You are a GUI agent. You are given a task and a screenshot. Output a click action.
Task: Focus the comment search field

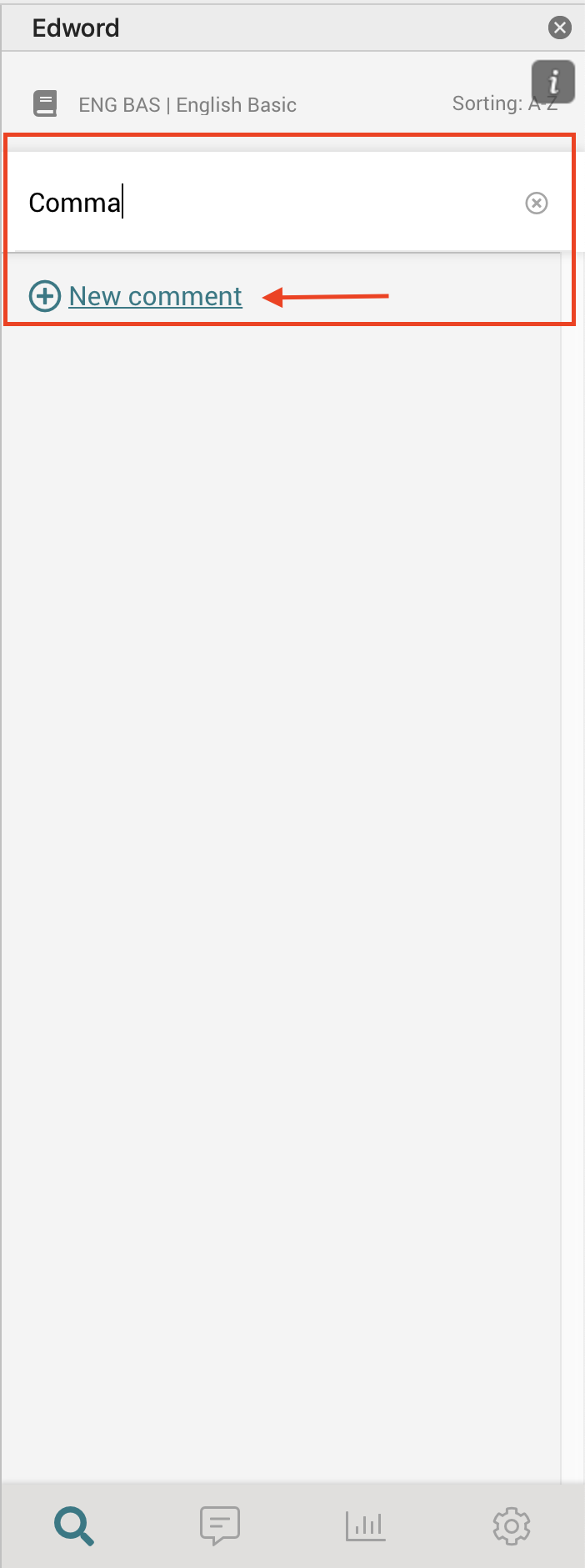[267, 203]
